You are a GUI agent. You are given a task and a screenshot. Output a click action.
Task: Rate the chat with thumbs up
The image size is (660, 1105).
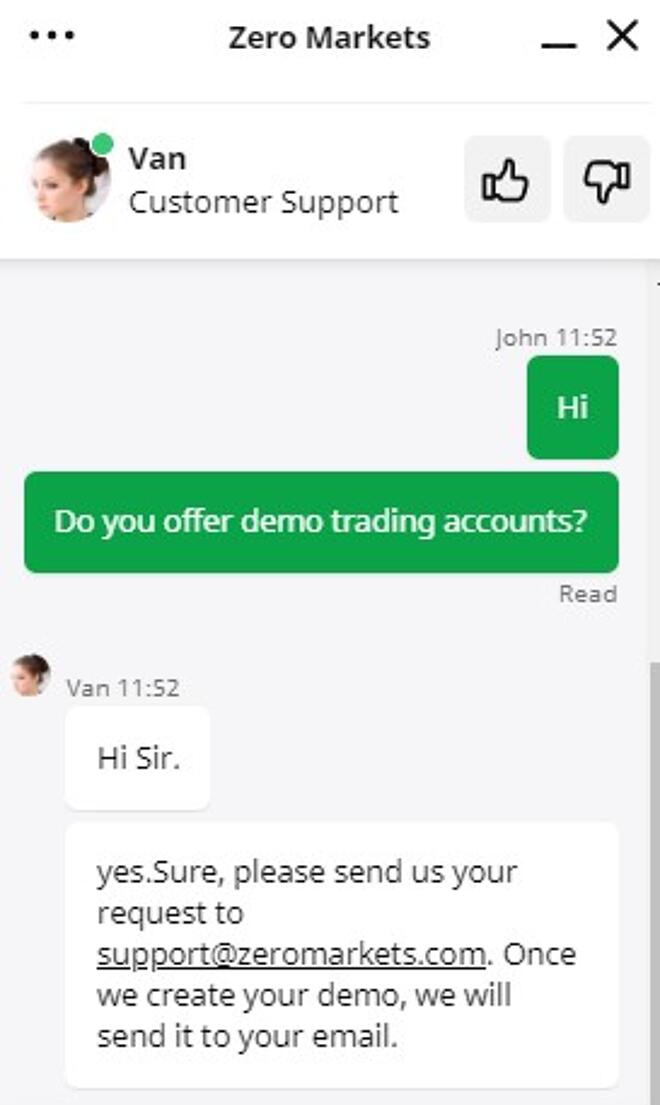[x=506, y=180]
